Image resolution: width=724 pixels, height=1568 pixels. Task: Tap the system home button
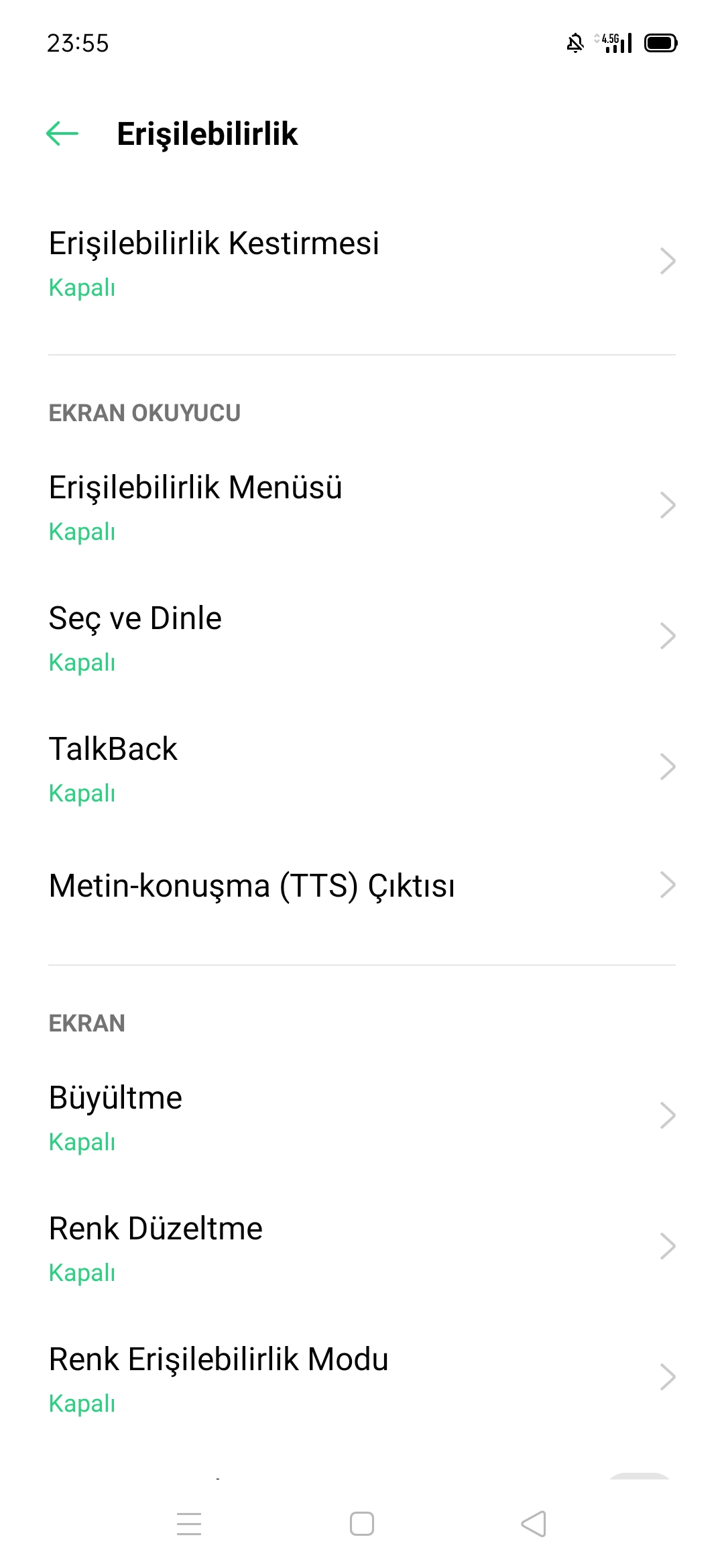tap(362, 1524)
